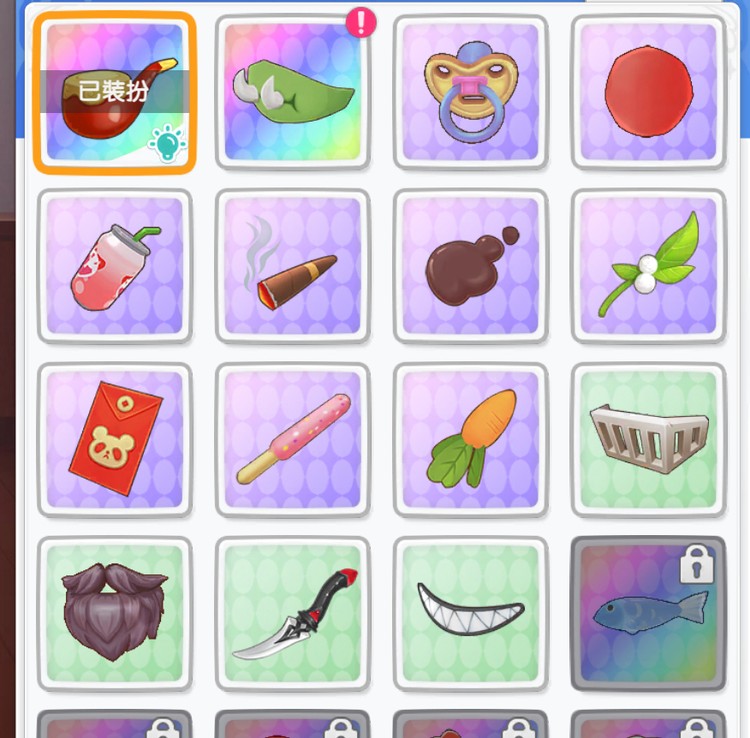Screen dimensions: 750x738
Task: Select the pink sprinkled biscuit stick
Action: point(292,440)
